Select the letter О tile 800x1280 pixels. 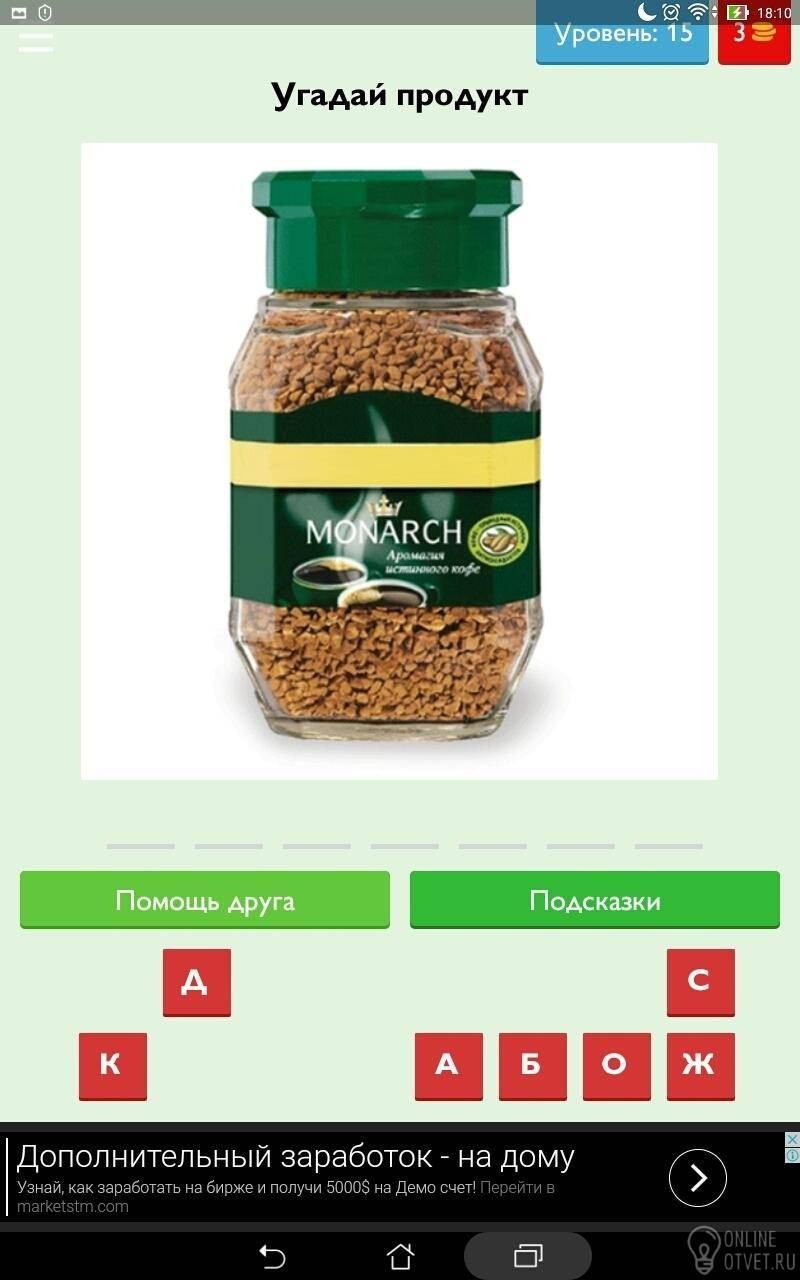[x=616, y=1066]
